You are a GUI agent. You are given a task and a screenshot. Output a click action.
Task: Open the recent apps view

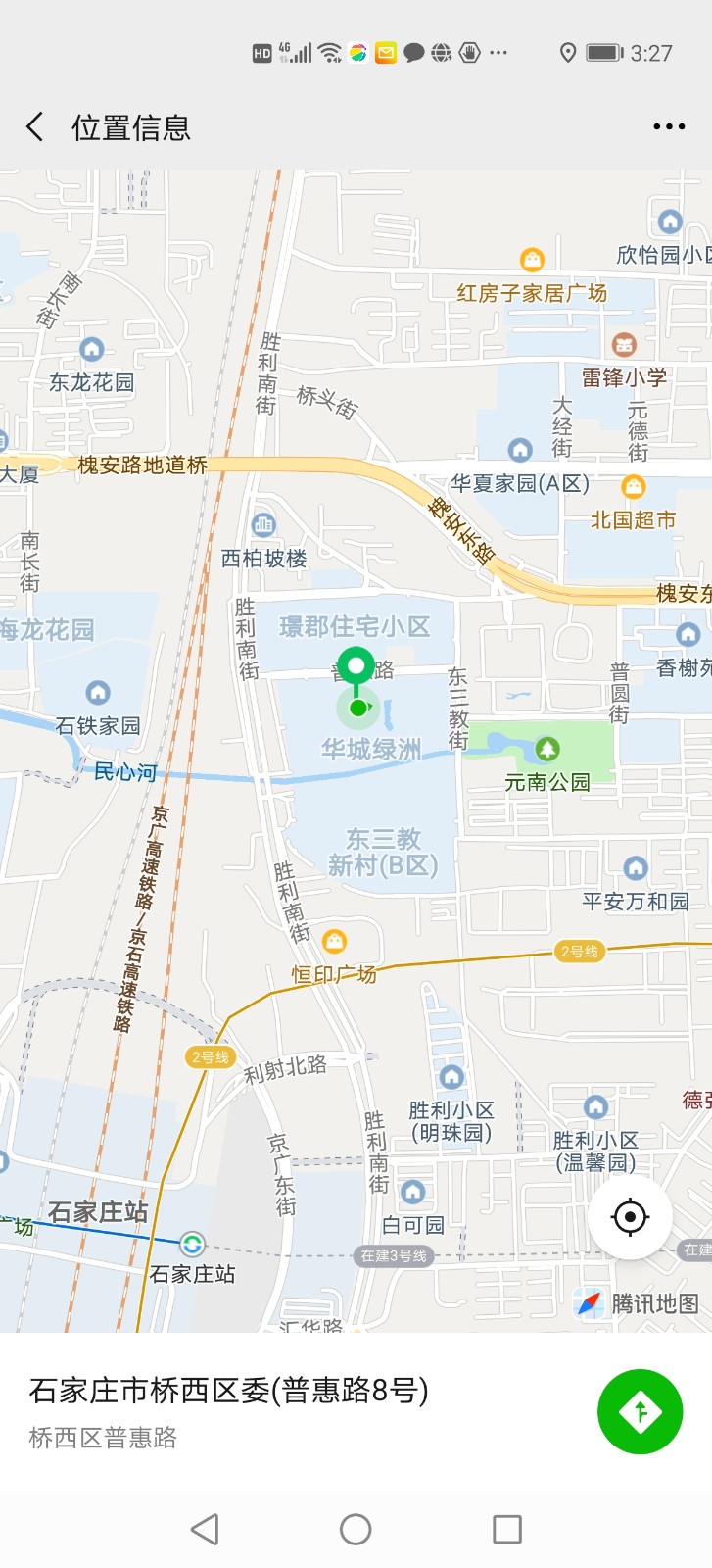coord(506,1529)
